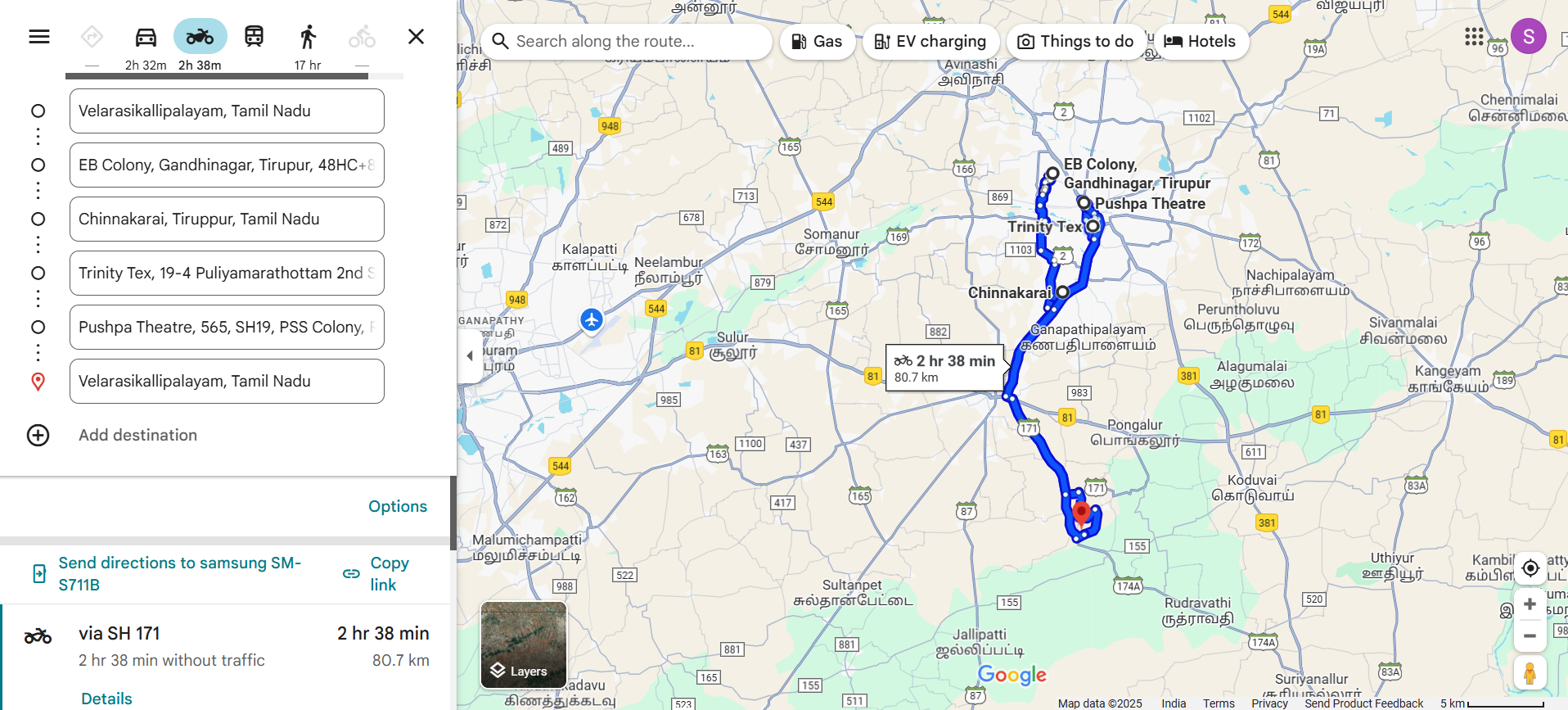Close the directions panel
The image size is (1568, 710).
point(416,37)
